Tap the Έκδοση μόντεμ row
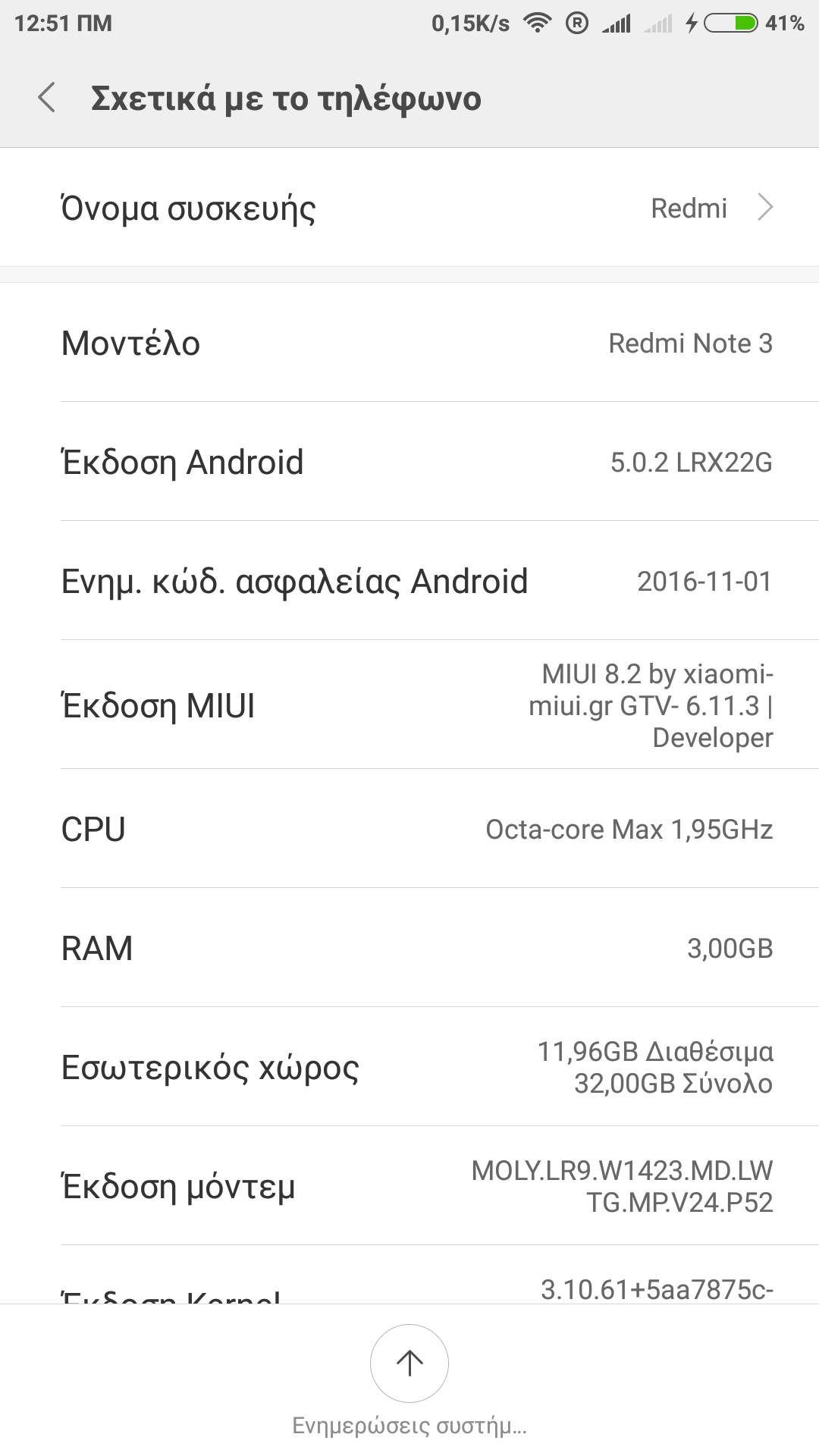 click(x=409, y=1186)
